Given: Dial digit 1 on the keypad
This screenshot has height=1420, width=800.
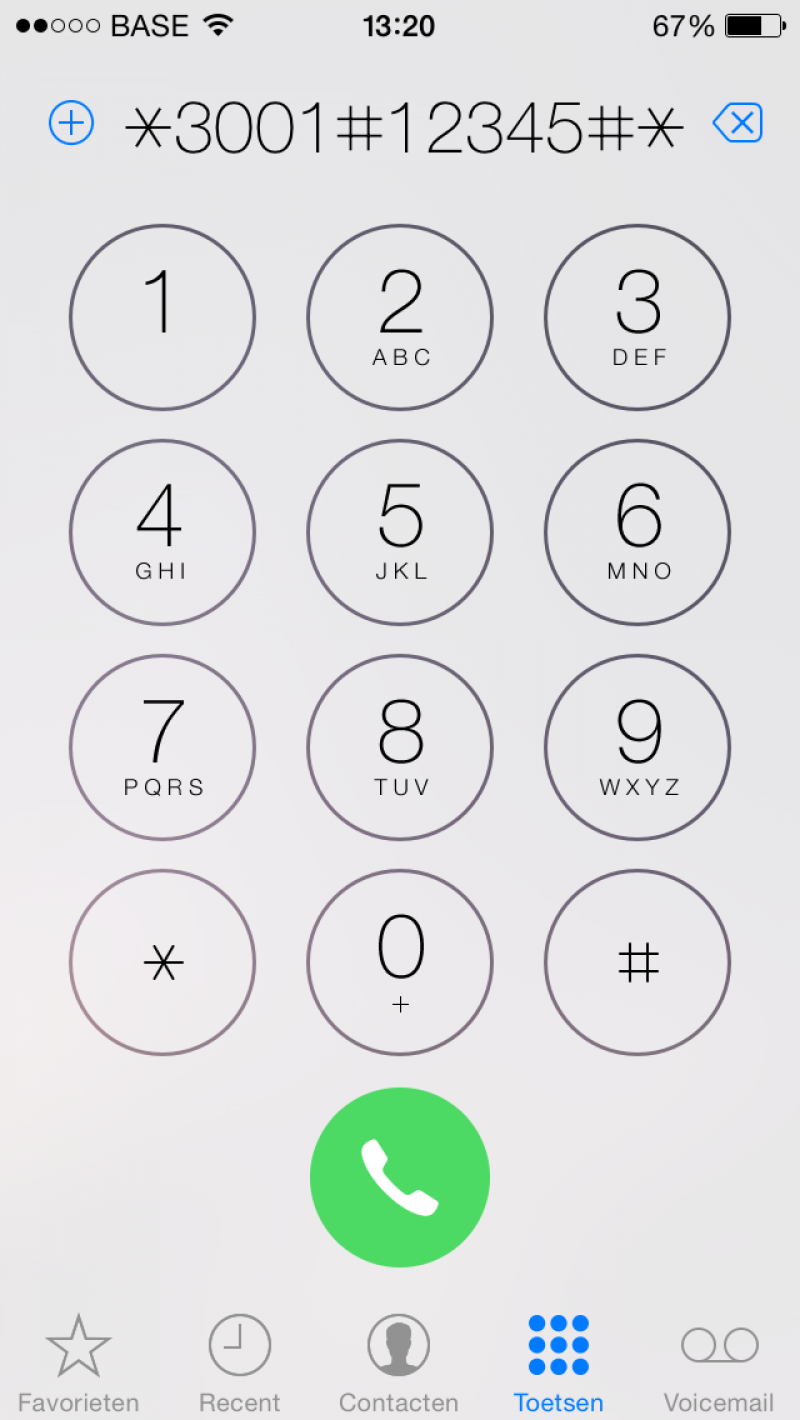Looking at the screenshot, I should coord(162,317).
